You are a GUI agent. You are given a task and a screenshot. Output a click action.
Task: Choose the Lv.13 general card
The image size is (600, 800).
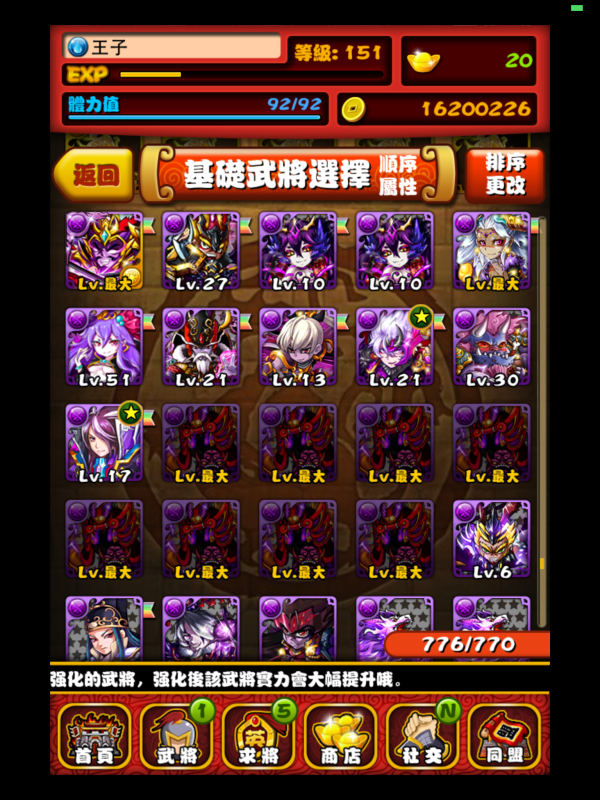(x=298, y=346)
